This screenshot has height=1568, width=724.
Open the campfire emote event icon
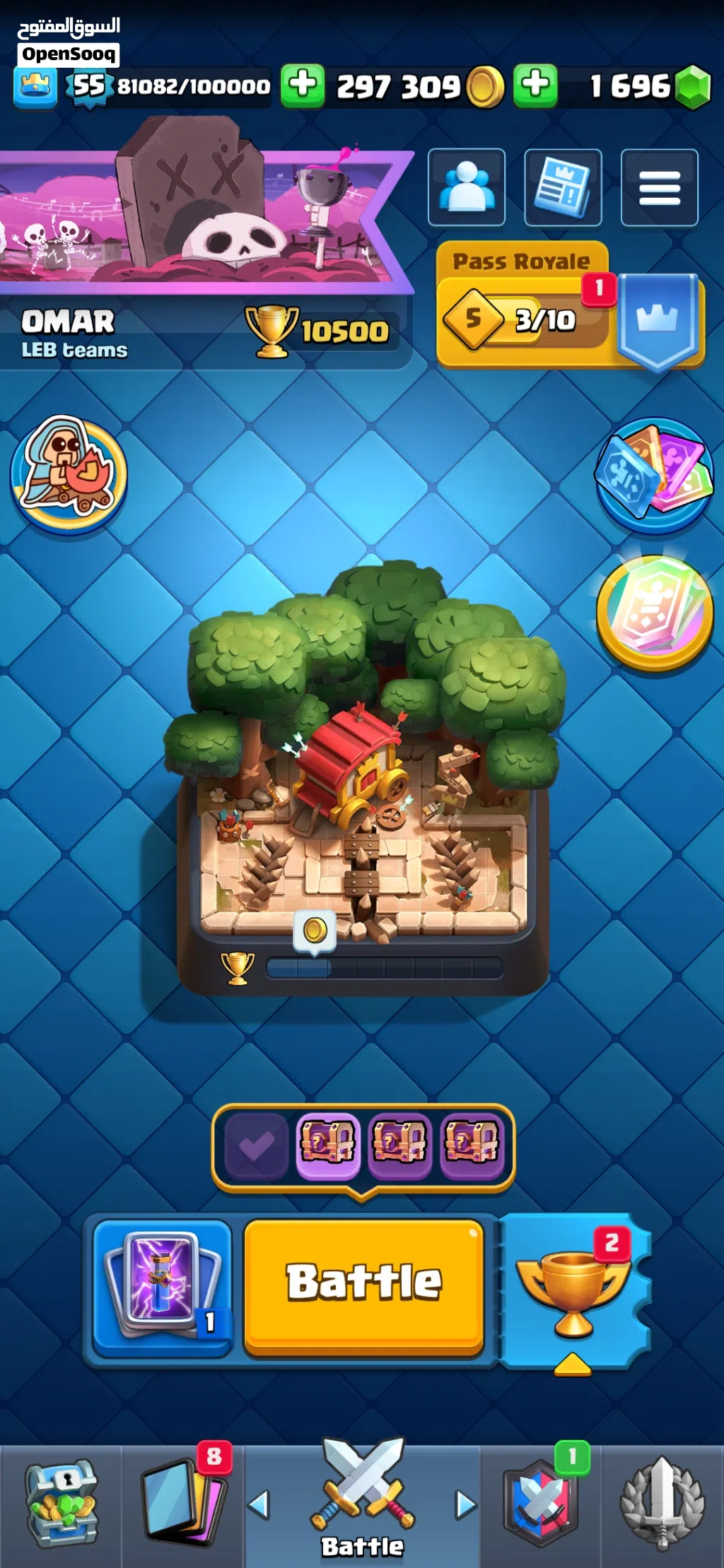pos(69,473)
